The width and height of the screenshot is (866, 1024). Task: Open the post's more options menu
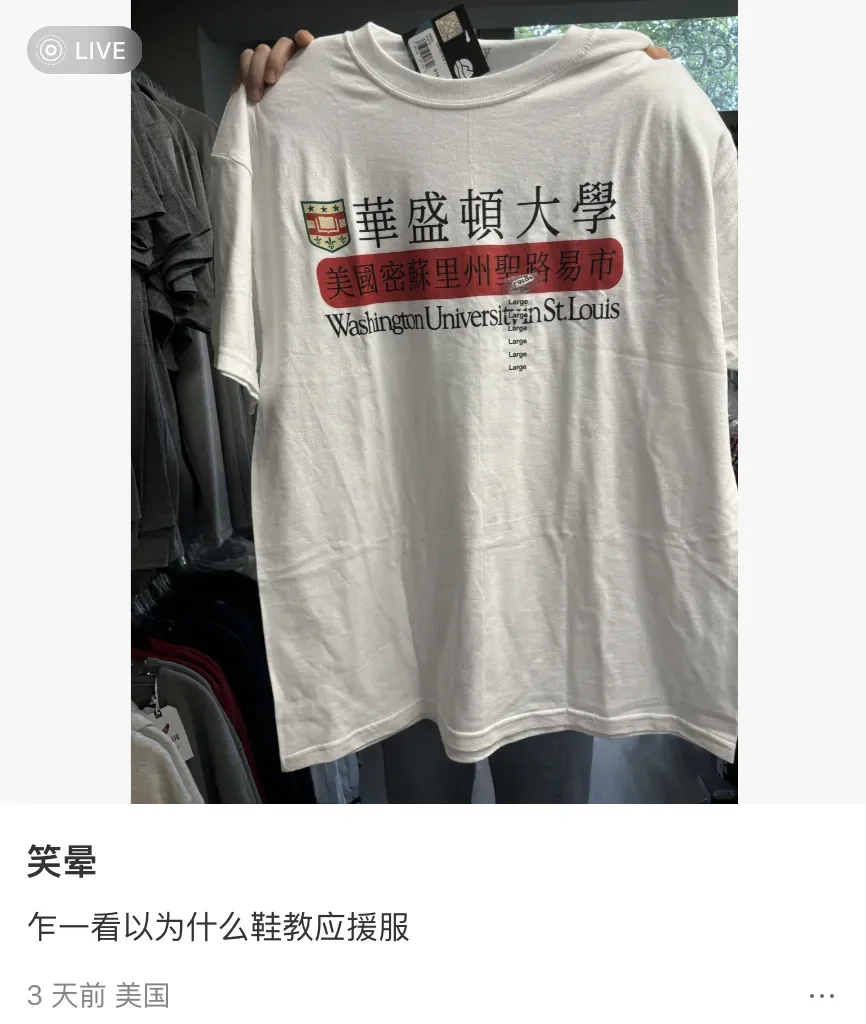[x=821, y=995]
